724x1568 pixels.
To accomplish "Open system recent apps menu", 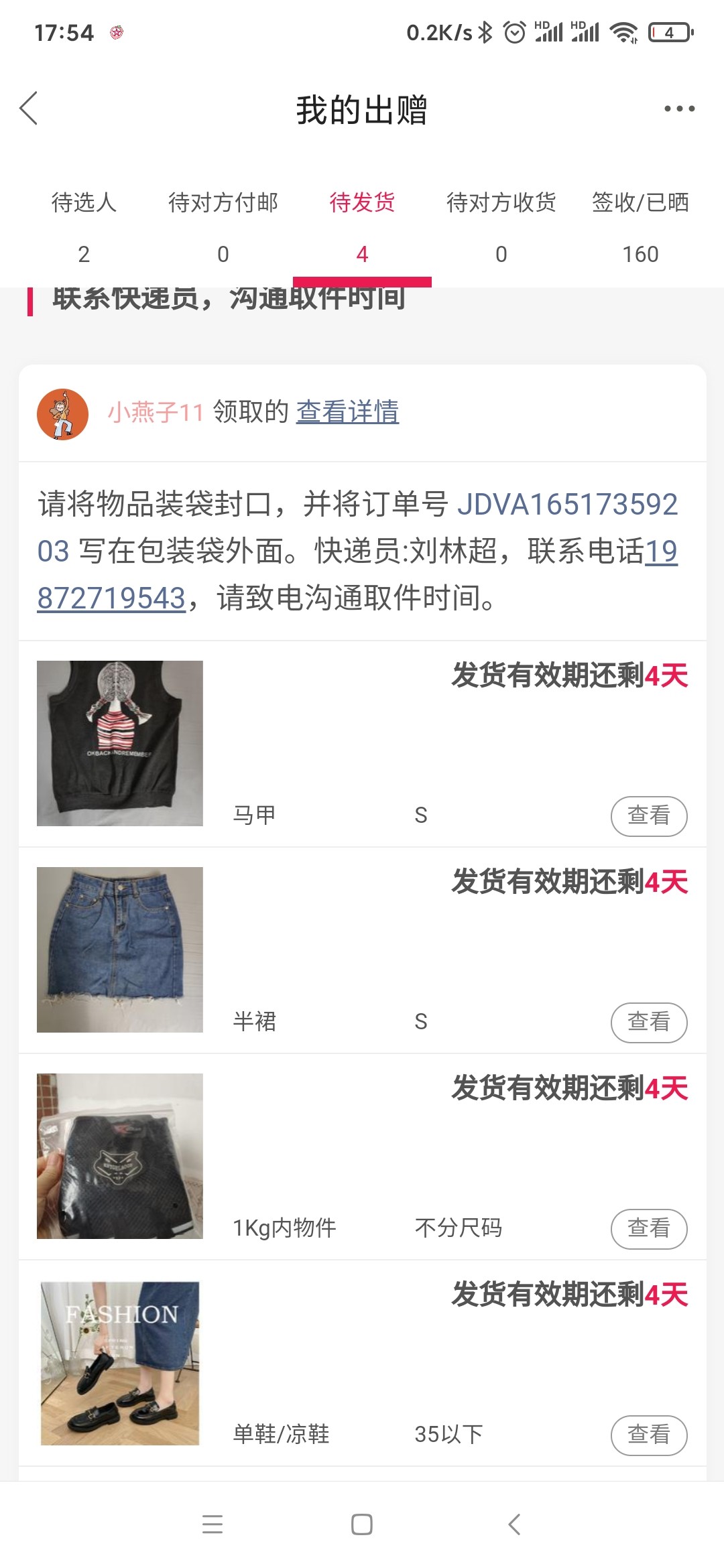I will coord(213,1524).
